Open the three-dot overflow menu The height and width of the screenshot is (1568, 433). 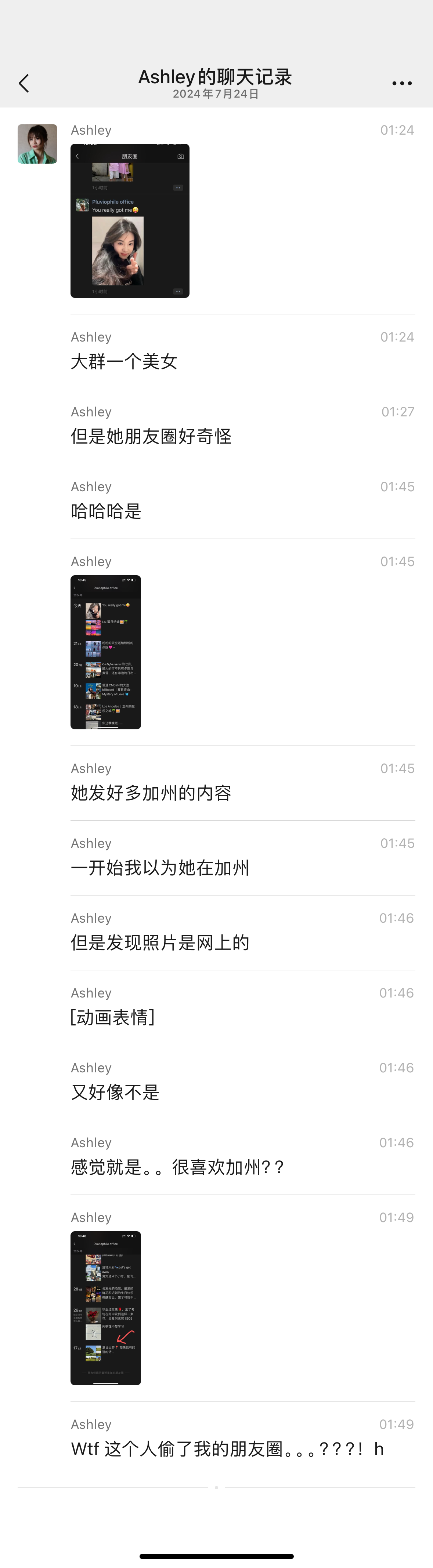(x=402, y=83)
